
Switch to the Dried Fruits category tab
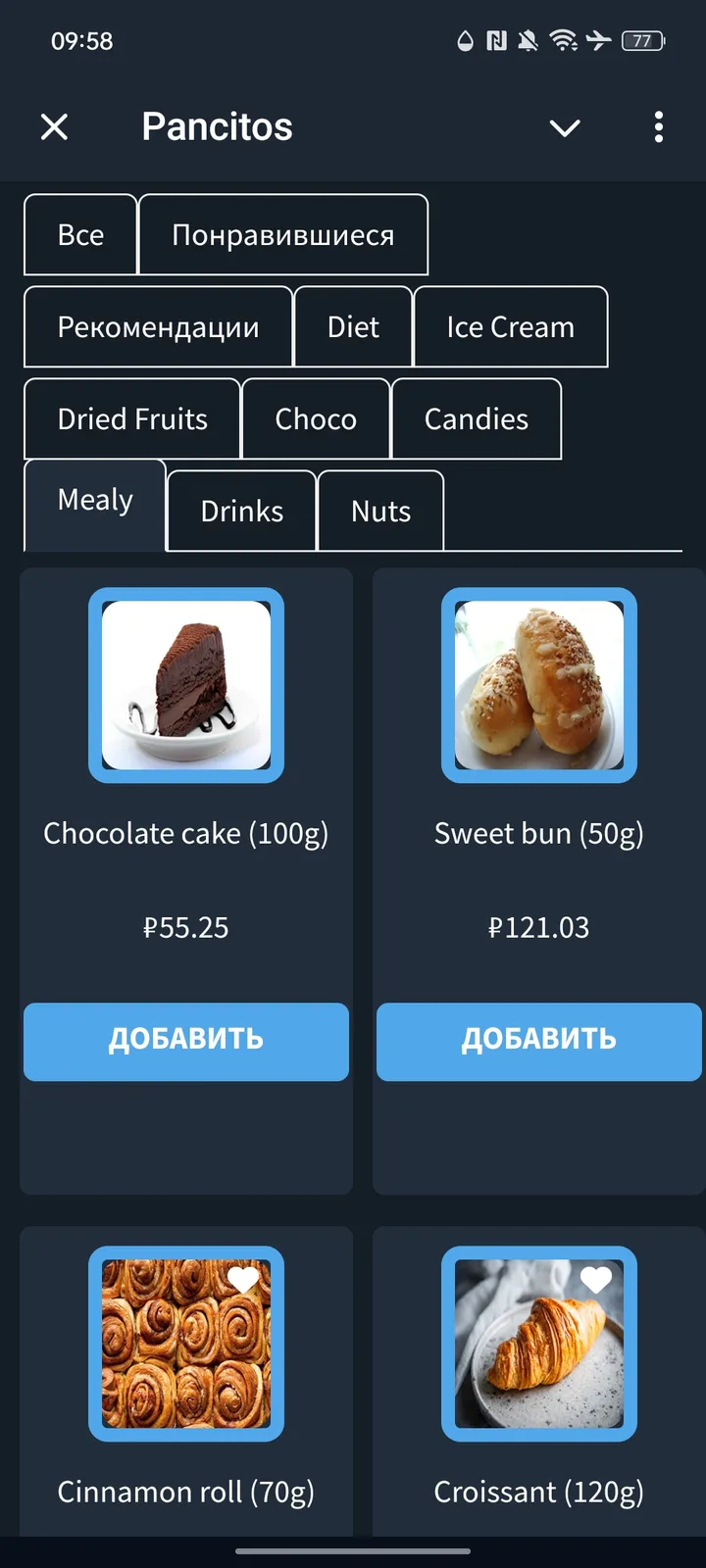pyautogui.click(x=131, y=418)
